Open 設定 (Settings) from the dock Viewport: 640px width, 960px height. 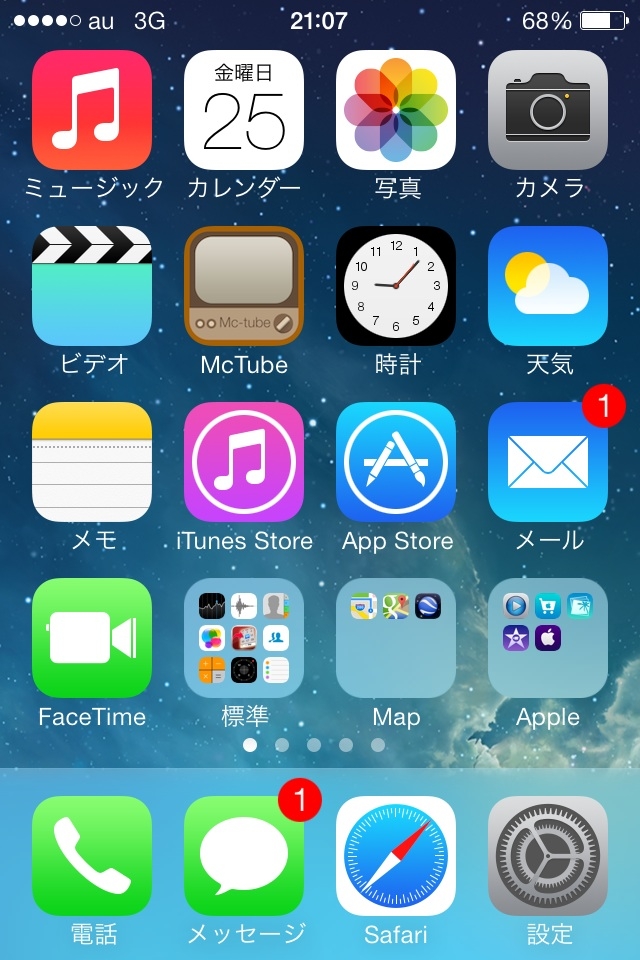click(548, 856)
